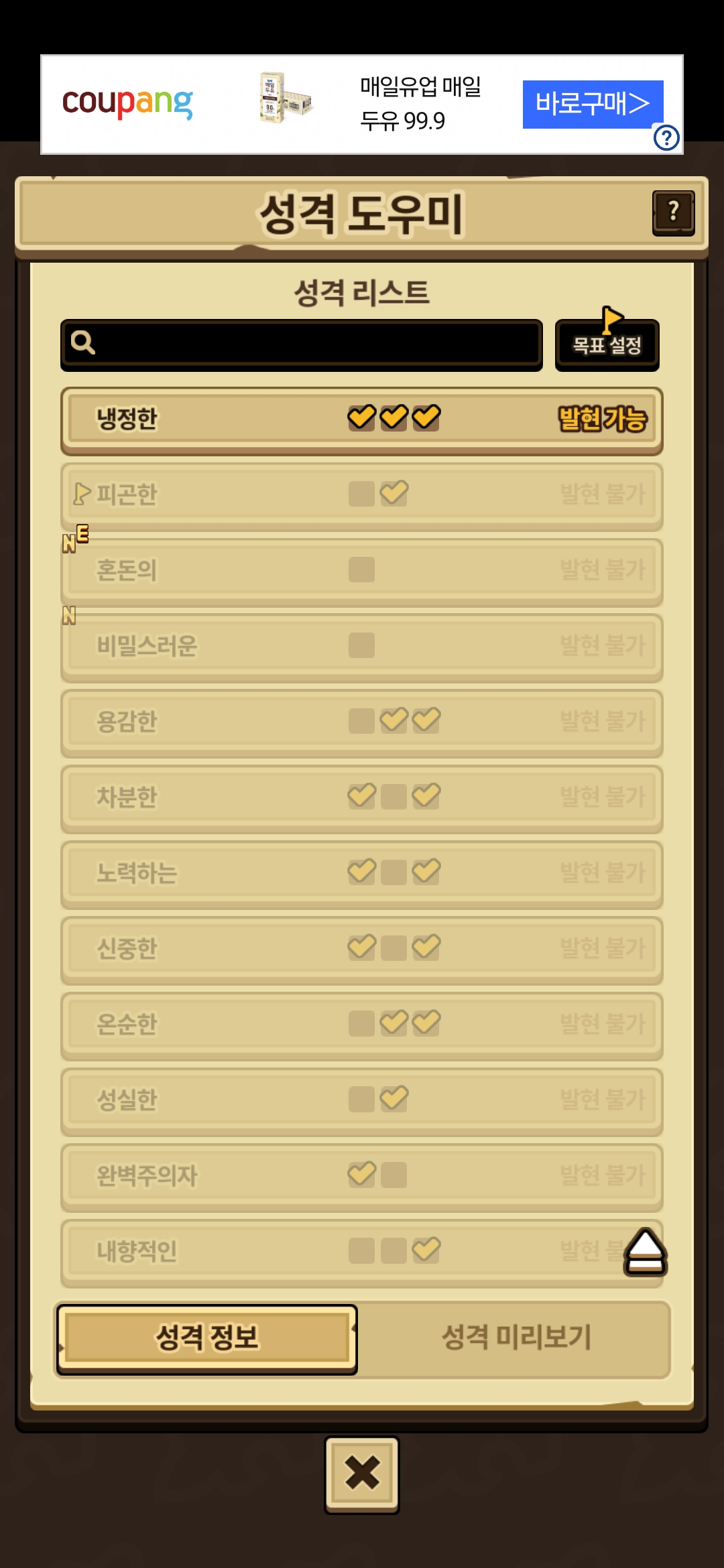724x1568 pixels.
Task: Open the 비밀스러운 personality row
Action: click(362, 647)
